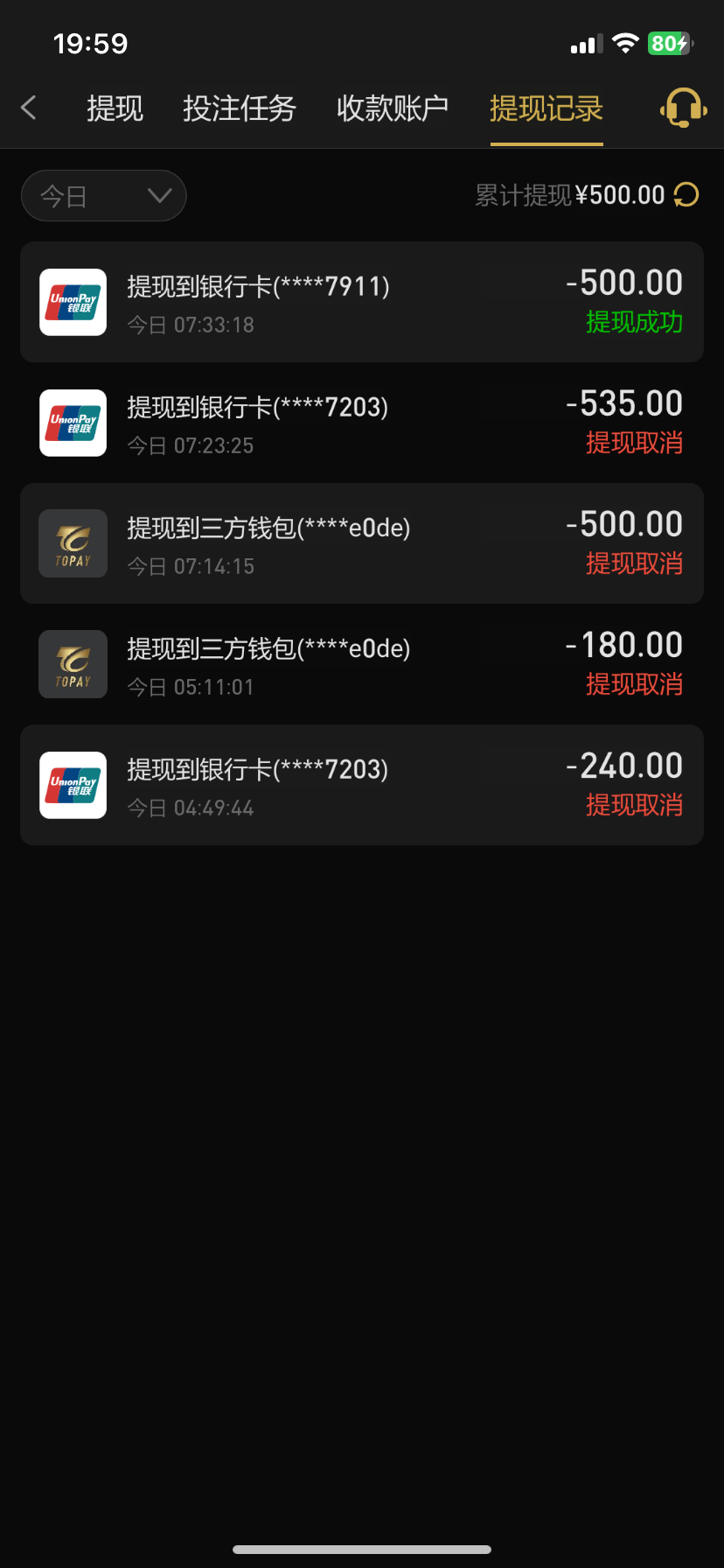Click the green 提现成功 status label

634,323
